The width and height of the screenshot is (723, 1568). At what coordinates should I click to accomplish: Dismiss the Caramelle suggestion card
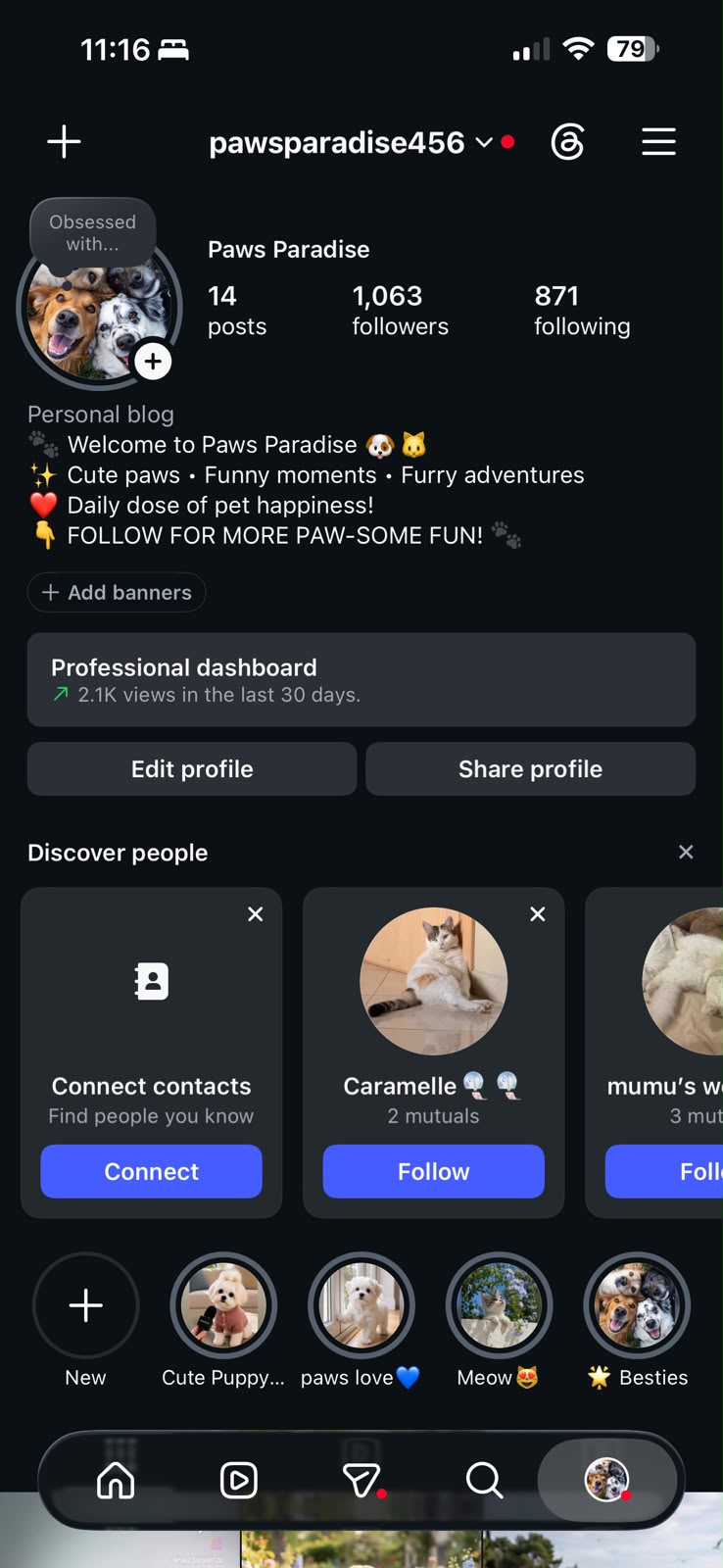[538, 913]
